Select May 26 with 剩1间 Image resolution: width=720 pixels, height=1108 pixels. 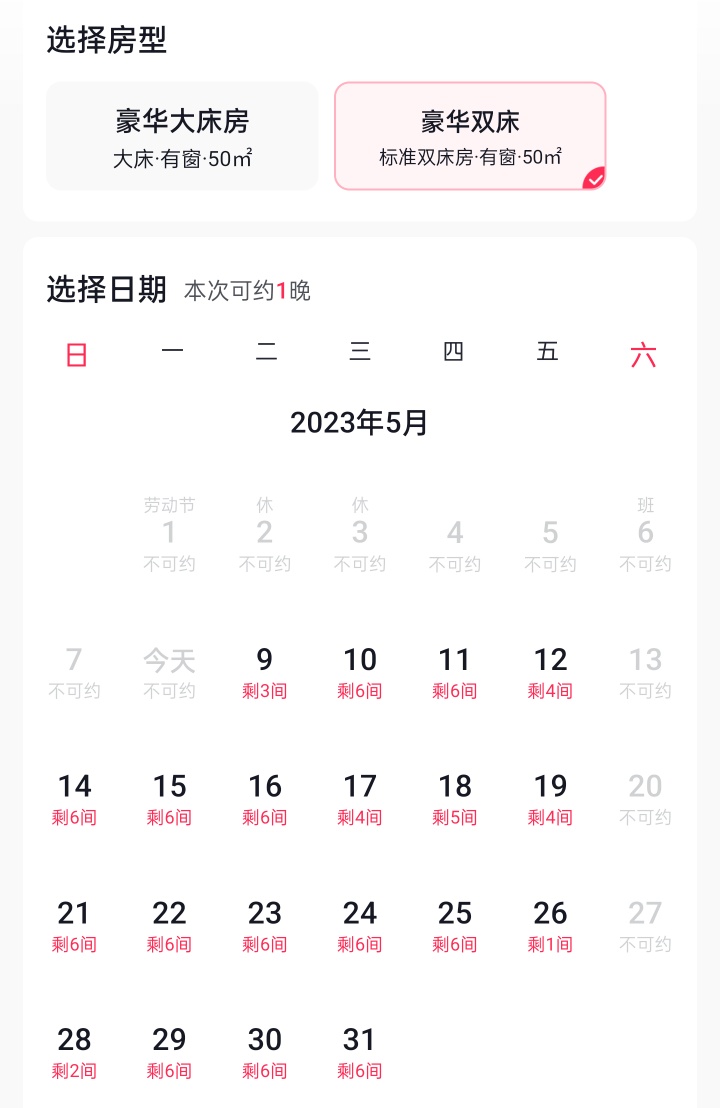click(550, 926)
